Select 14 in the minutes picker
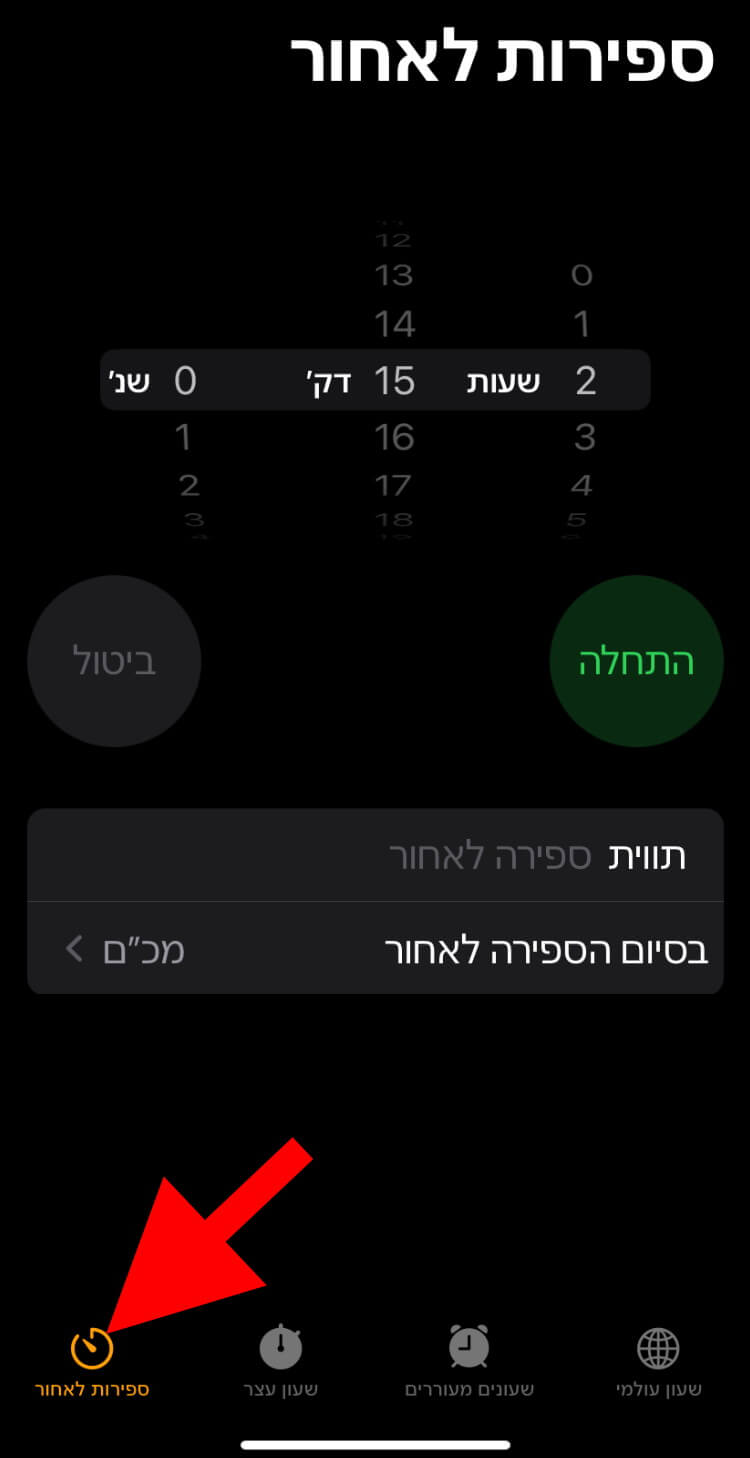Screen dimensions: 750x1458 coord(394,324)
